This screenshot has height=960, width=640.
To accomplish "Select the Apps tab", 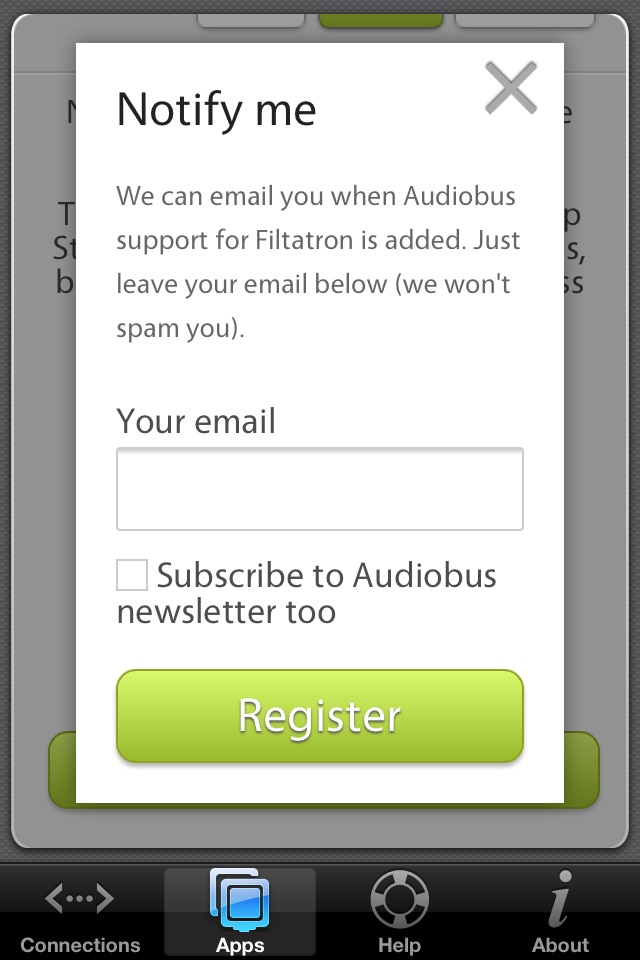I will pyautogui.click(x=240, y=914).
